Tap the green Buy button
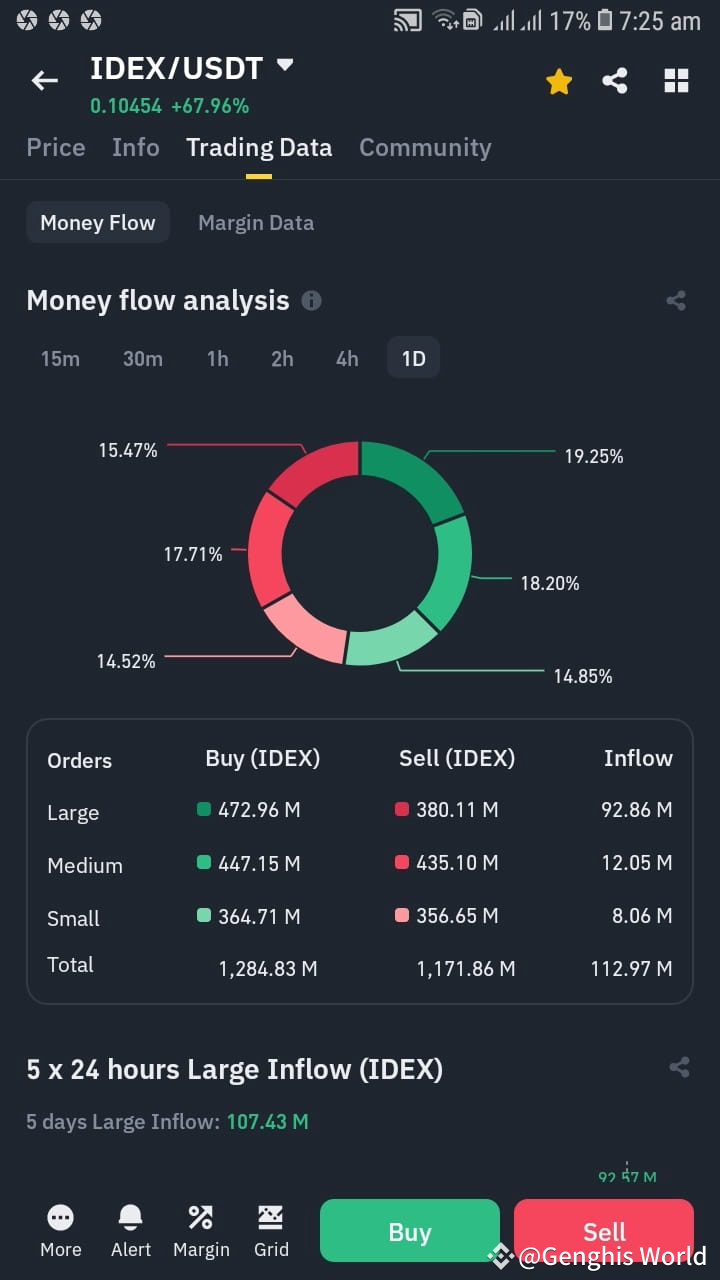 pos(409,1231)
